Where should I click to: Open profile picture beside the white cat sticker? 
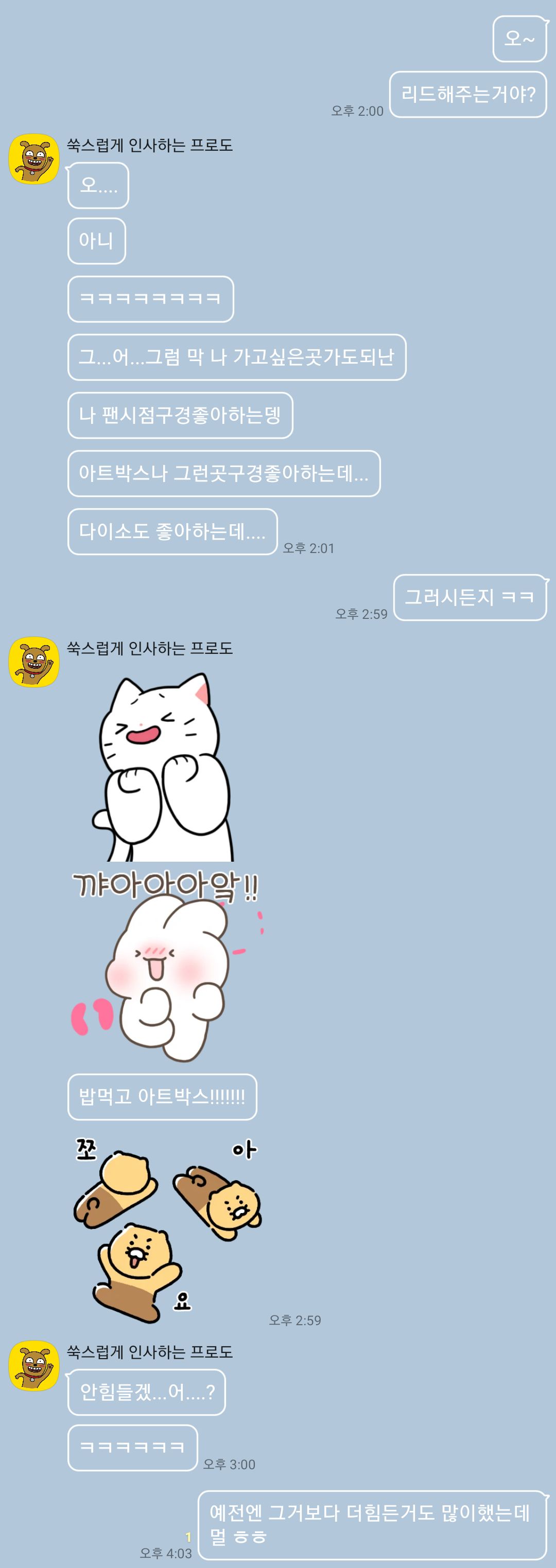pyautogui.click(x=33, y=662)
